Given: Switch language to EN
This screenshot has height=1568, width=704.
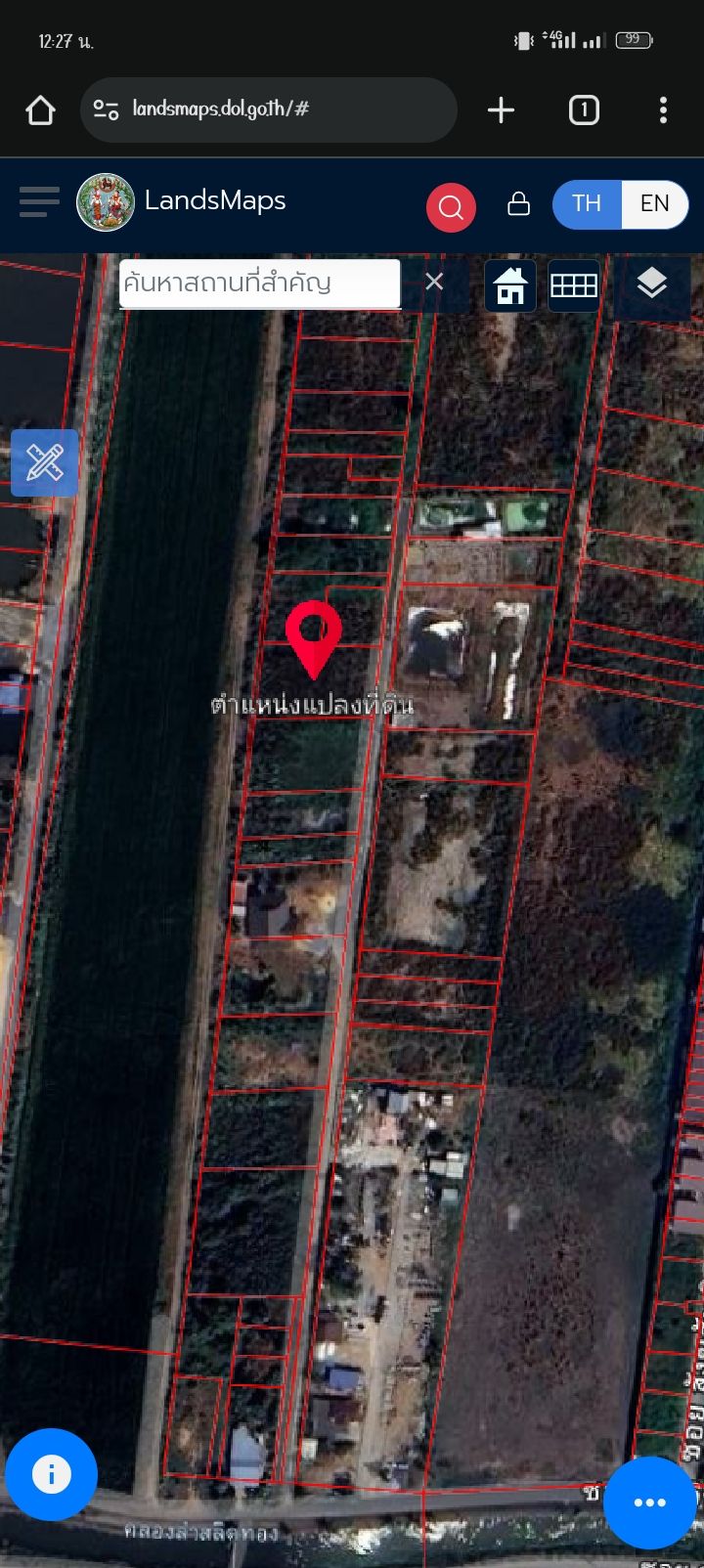Looking at the screenshot, I should (654, 203).
